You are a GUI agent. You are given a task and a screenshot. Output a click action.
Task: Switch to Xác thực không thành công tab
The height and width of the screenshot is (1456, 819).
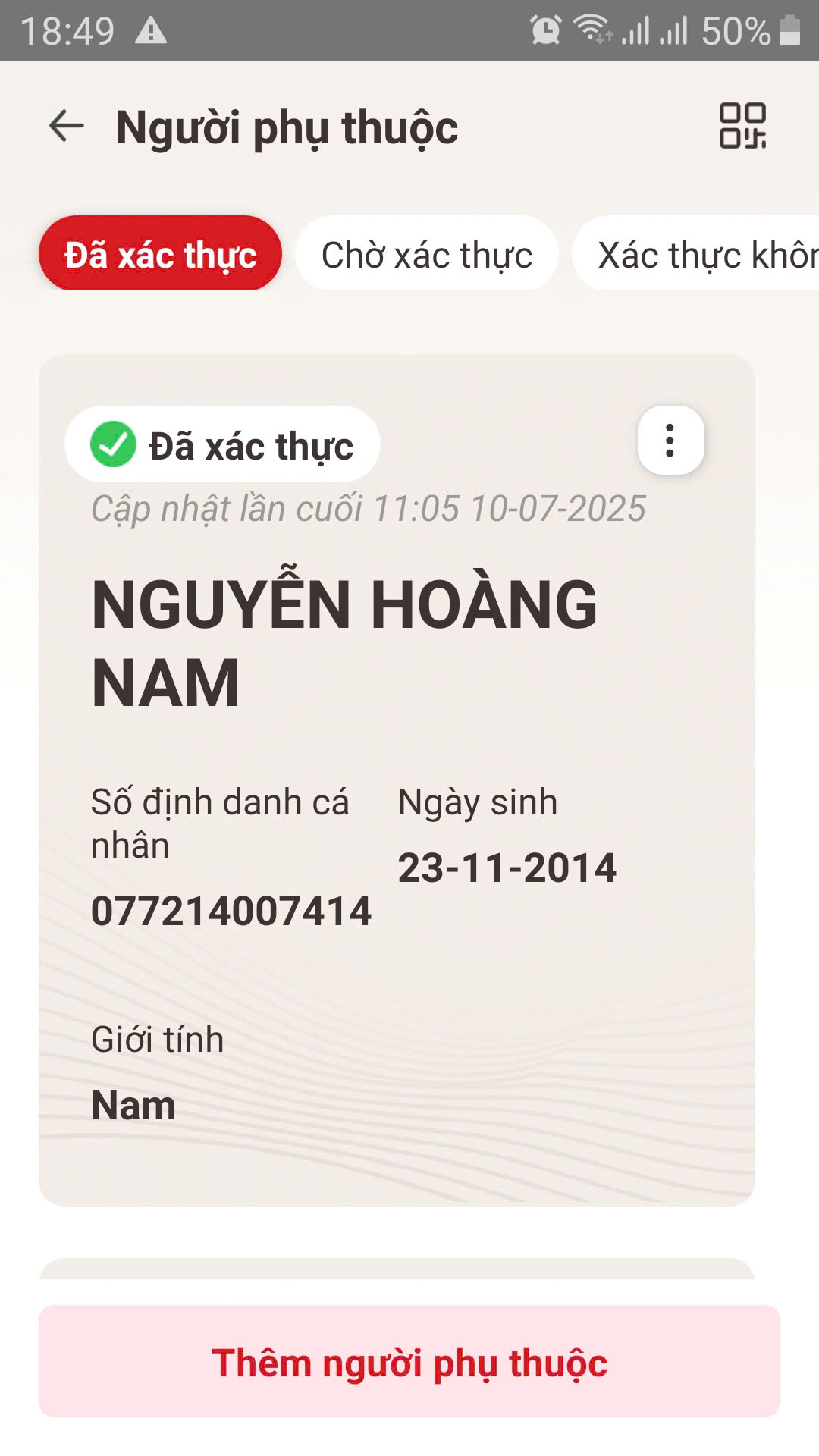coord(696,253)
